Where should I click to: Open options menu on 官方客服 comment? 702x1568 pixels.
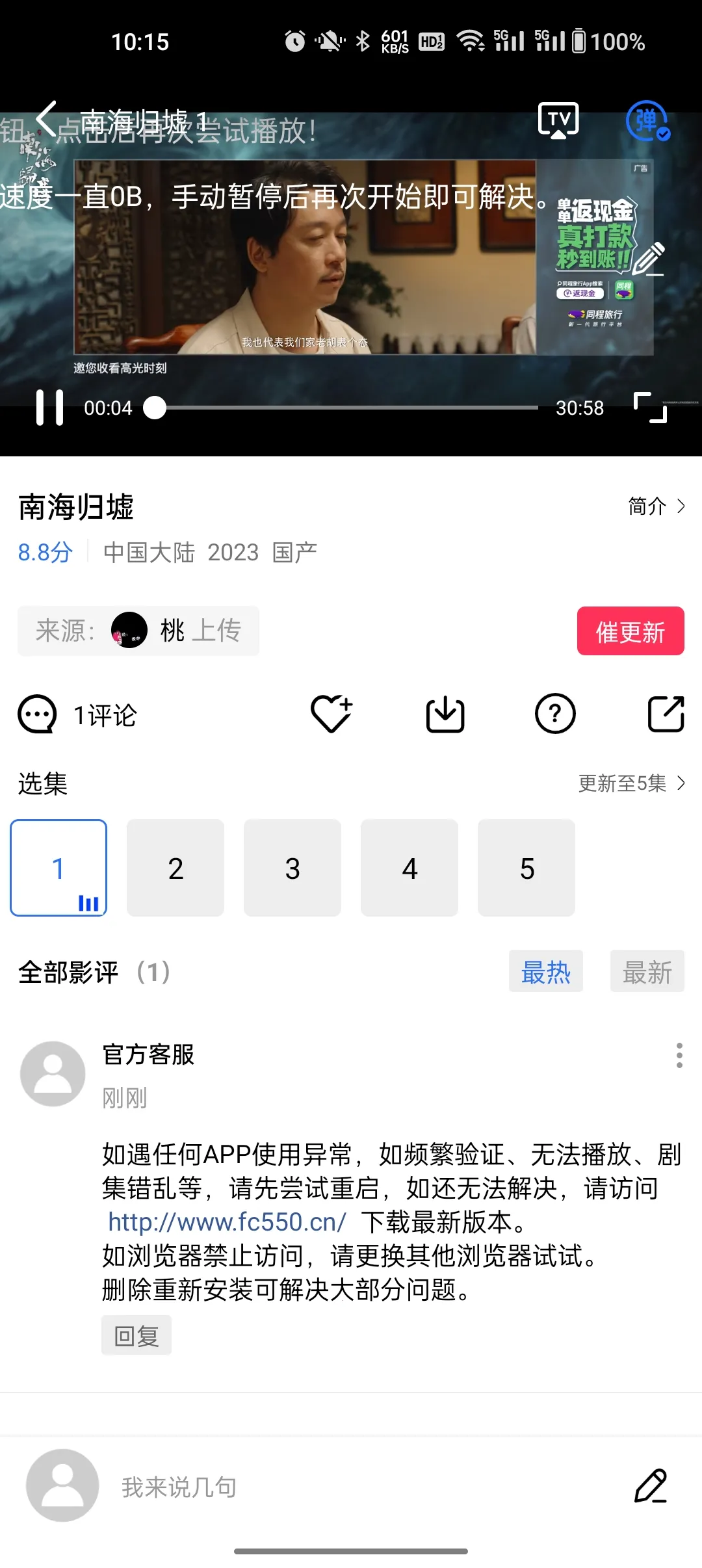pyautogui.click(x=678, y=1054)
